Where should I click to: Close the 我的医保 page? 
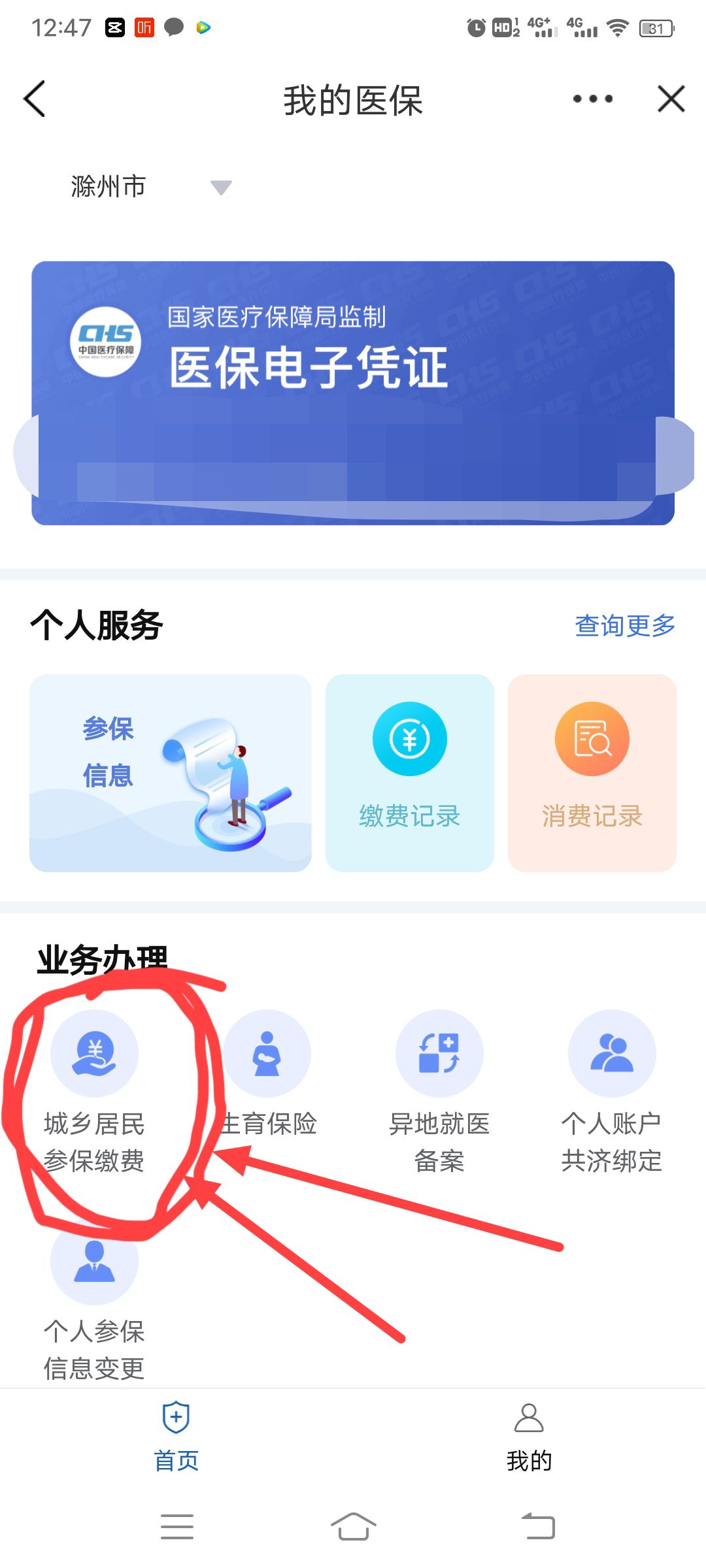[x=671, y=99]
